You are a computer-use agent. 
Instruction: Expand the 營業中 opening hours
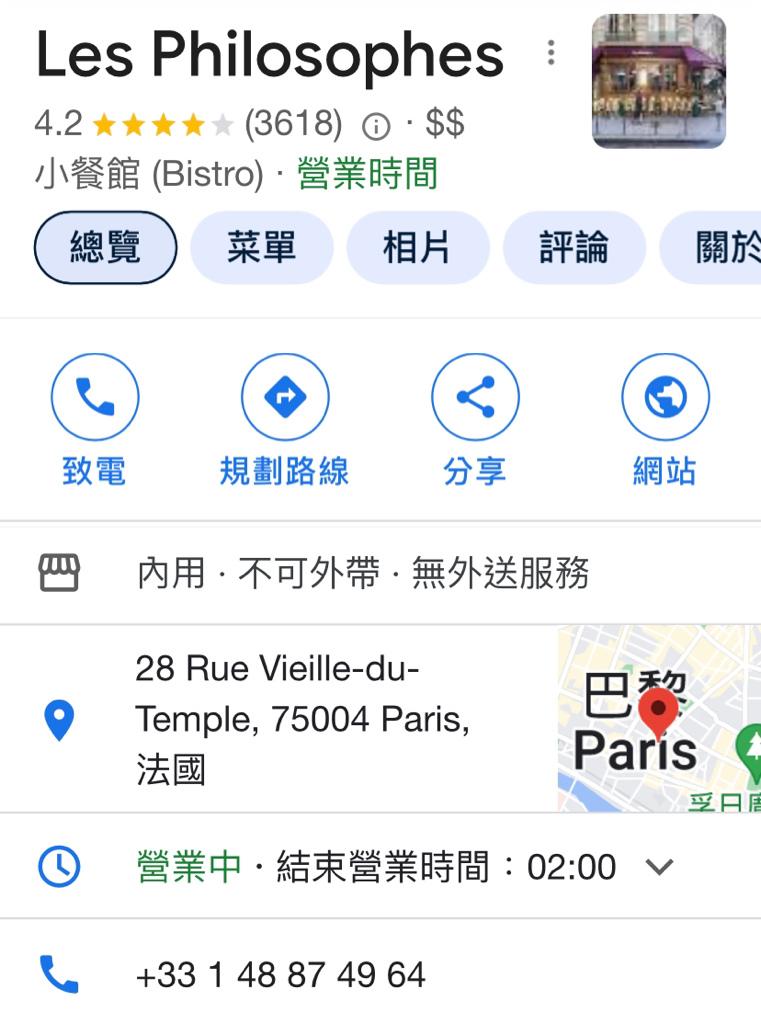(x=659, y=867)
